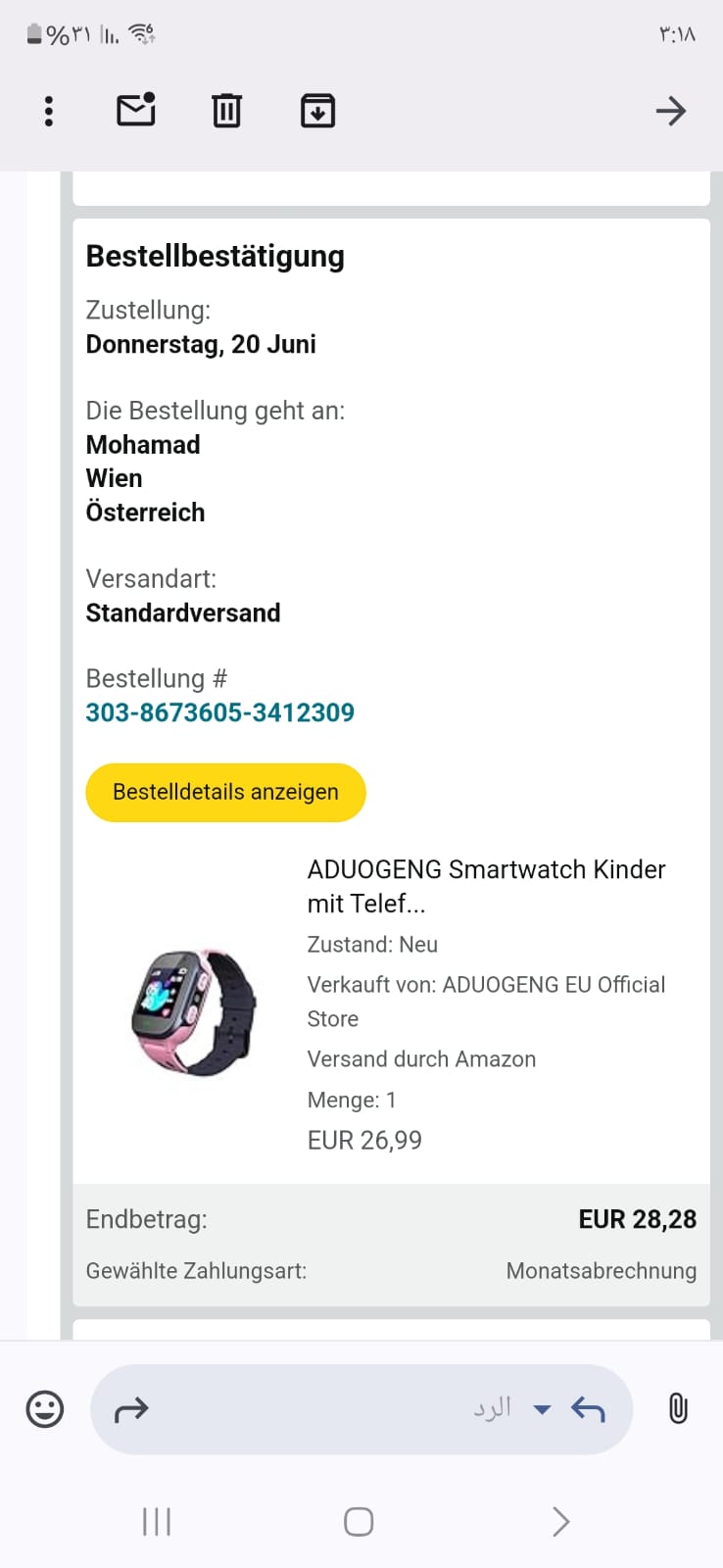Open the emoji reaction picker

tap(45, 1409)
